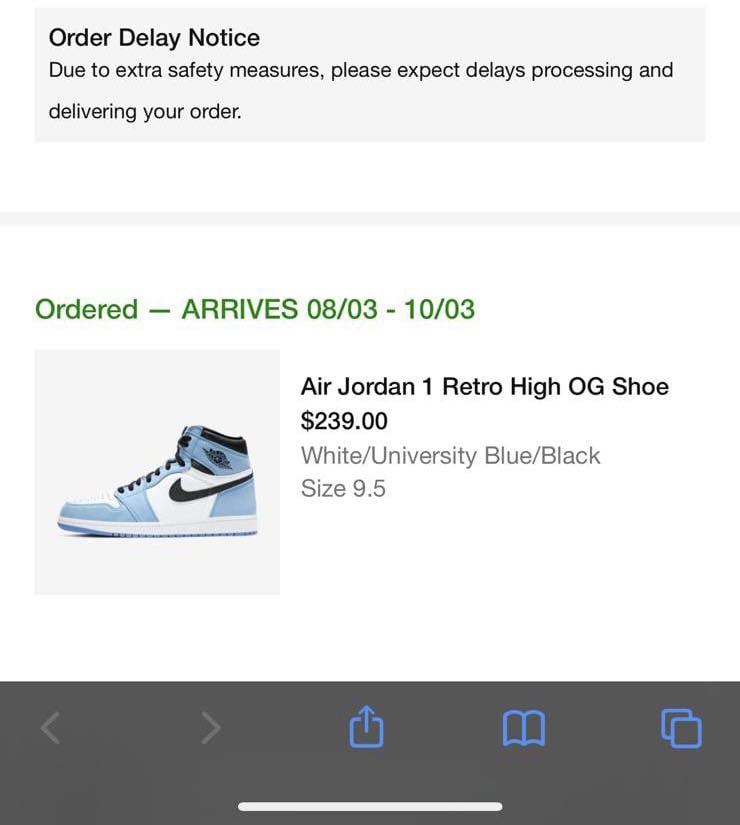Viewport: 740px width, 825px height.
Task: Tap the Order Delay Notice banner
Action: [370, 70]
